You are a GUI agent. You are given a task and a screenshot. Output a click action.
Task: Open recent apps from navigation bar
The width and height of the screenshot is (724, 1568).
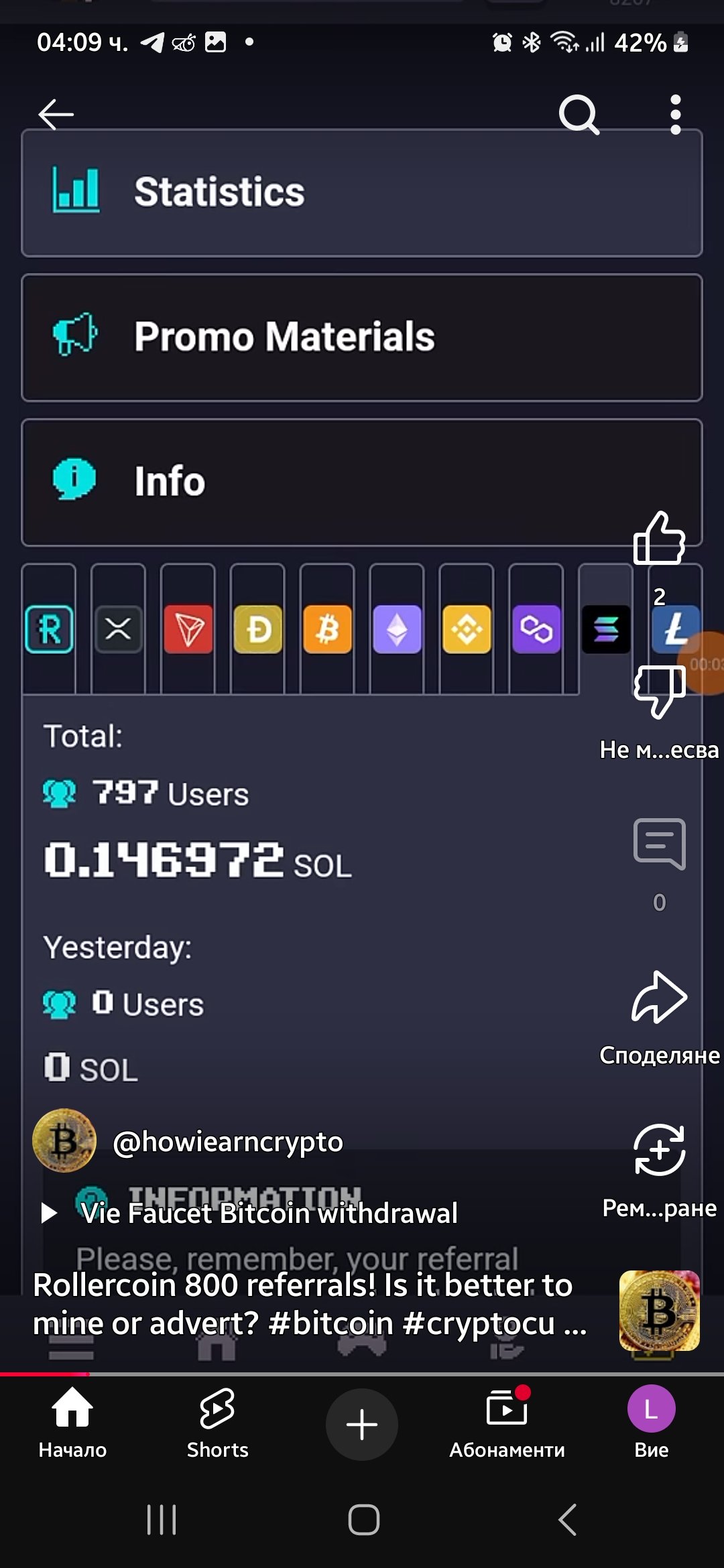[x=162, y=1519]
